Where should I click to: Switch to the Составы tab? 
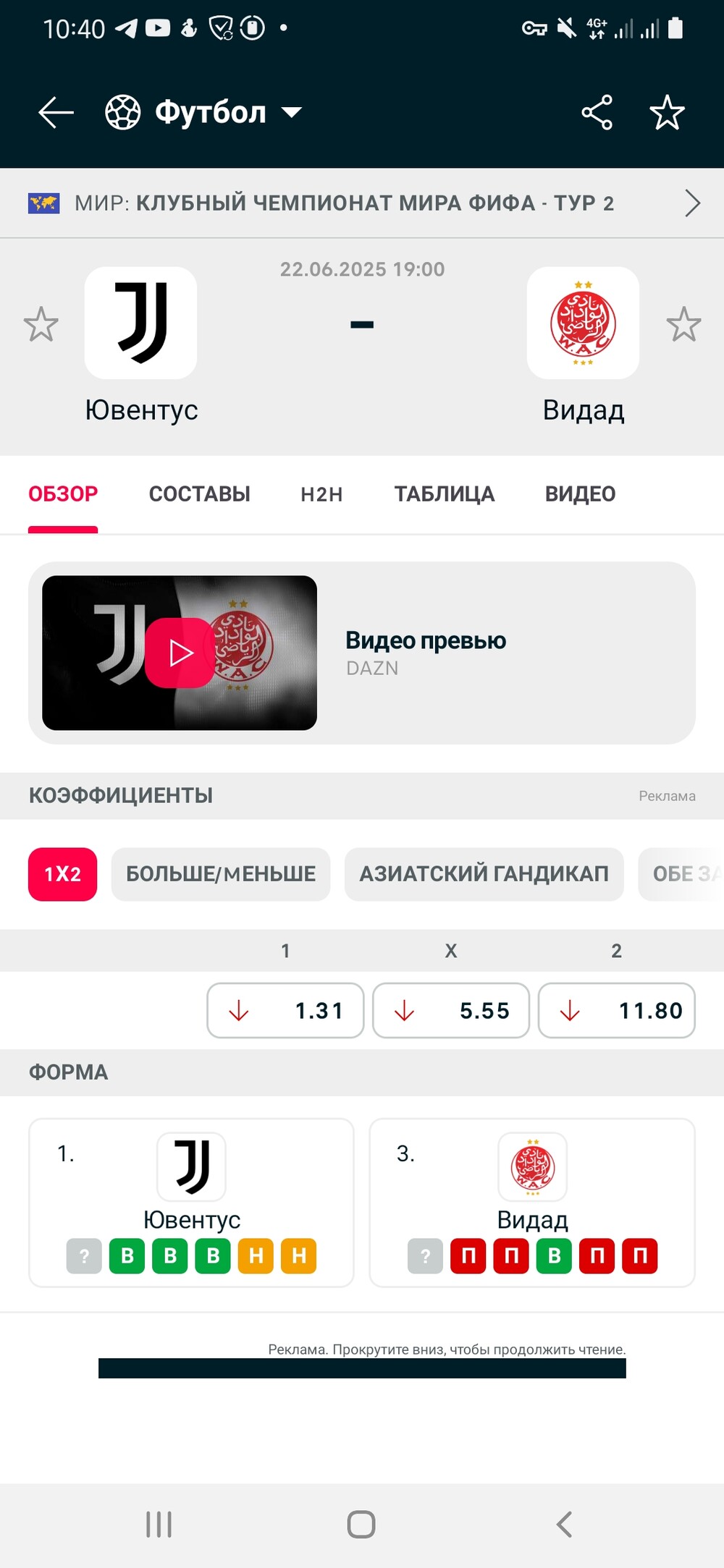click(199, 494)
